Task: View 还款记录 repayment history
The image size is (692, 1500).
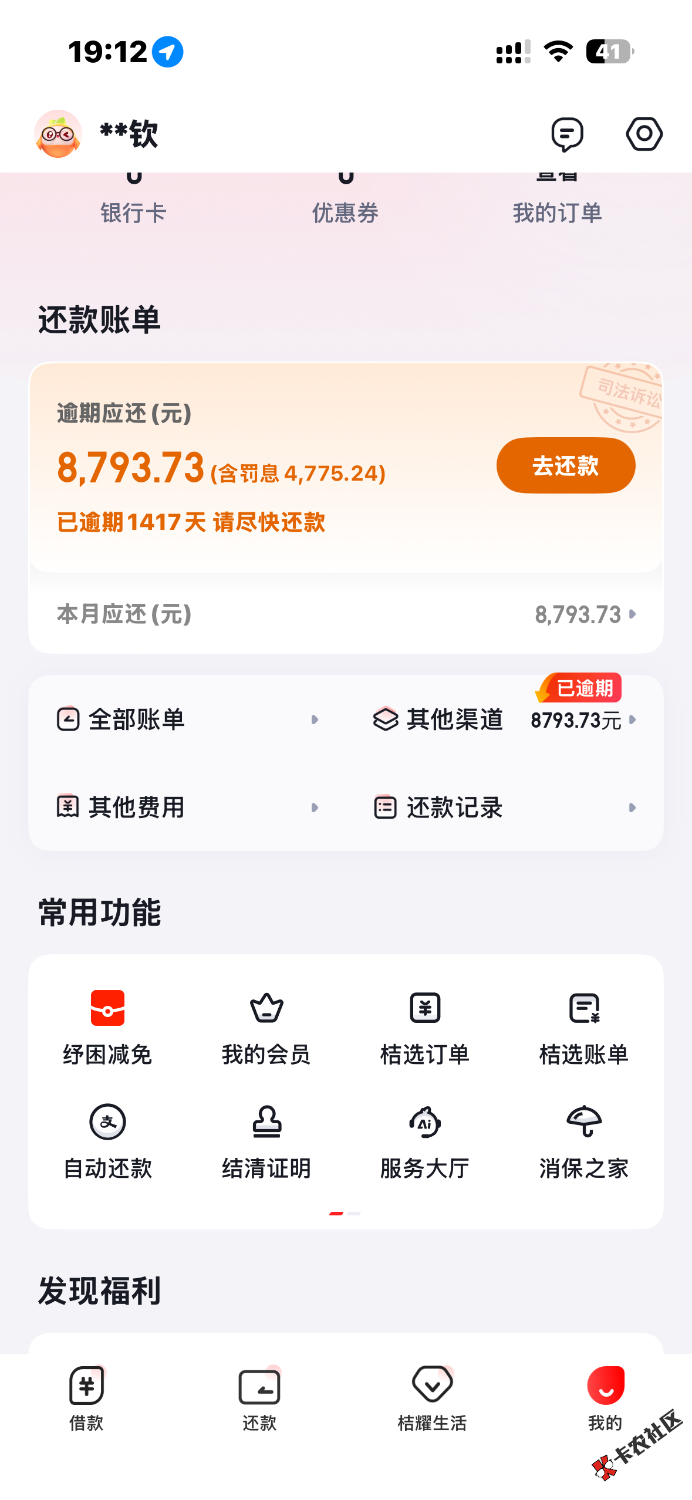Action: coord(503,807)
